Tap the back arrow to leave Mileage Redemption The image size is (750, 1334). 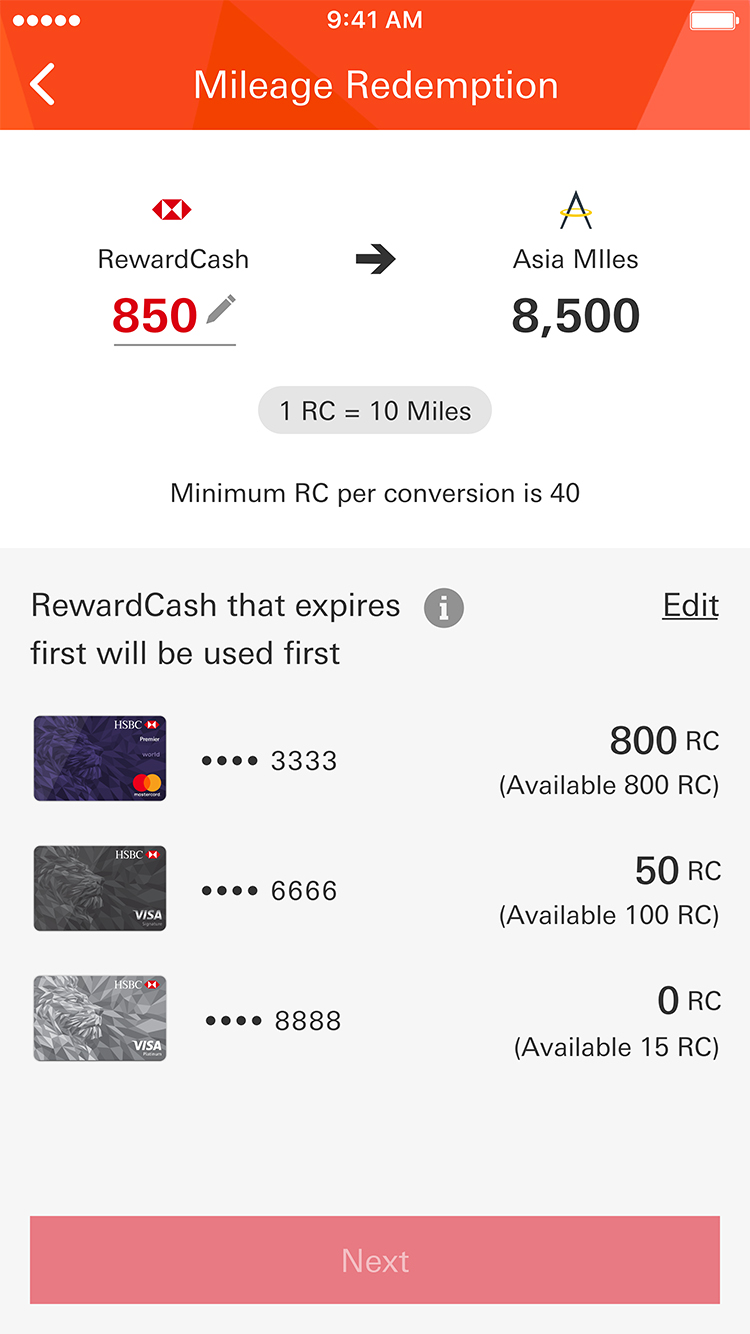42,85
